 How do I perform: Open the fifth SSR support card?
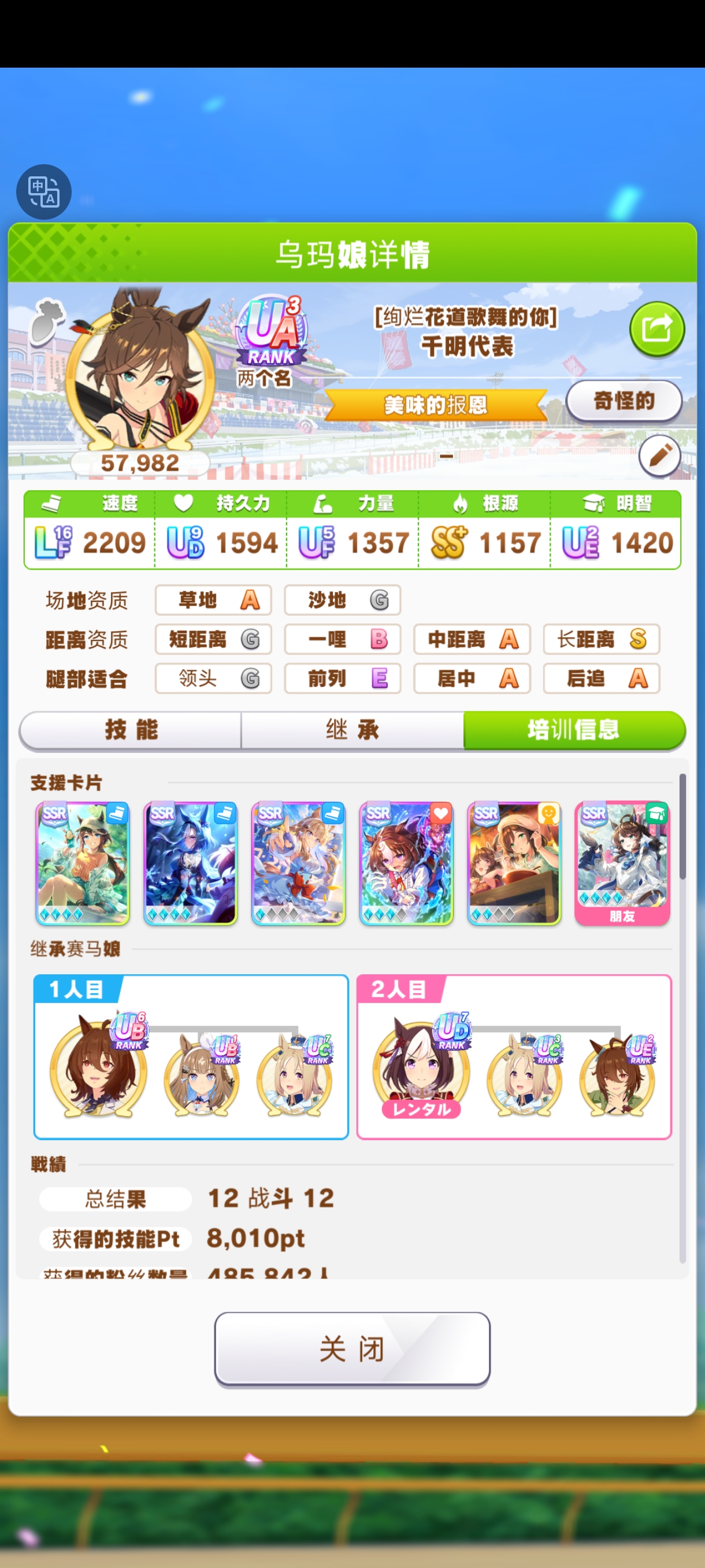[x=514, y=863]
